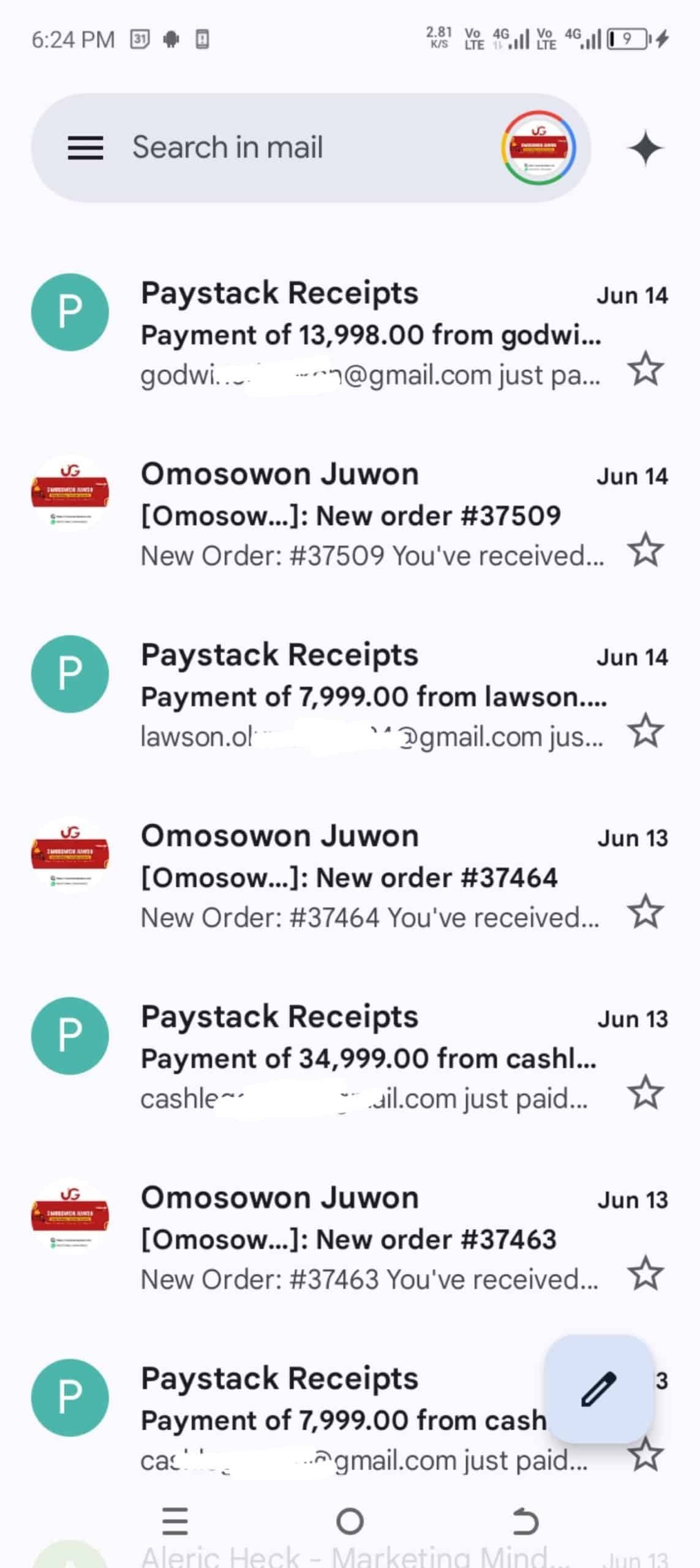Star the order #37464 email
Viewport: 700px width, 1568px height.
645,911
